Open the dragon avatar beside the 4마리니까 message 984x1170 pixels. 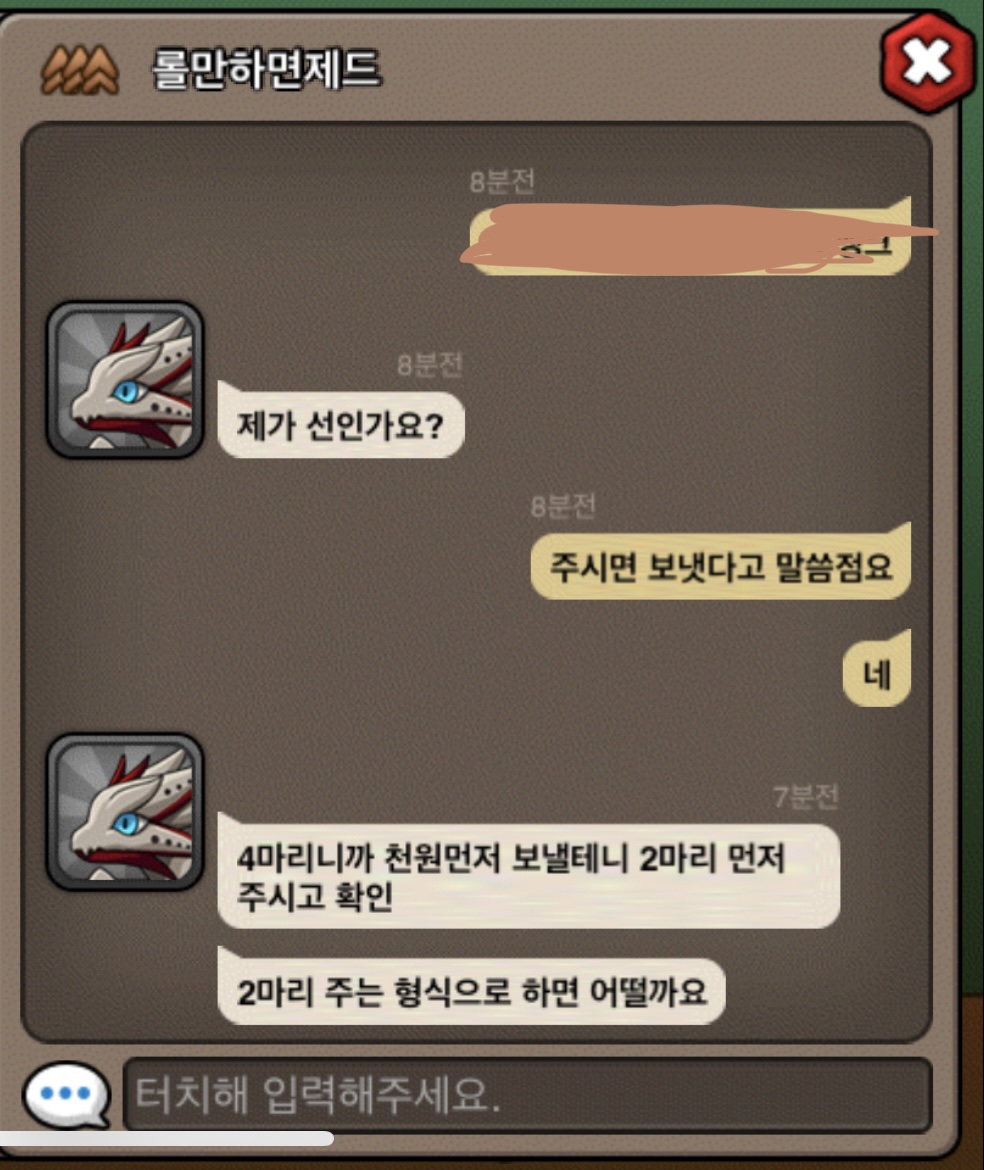pos(125,812)
